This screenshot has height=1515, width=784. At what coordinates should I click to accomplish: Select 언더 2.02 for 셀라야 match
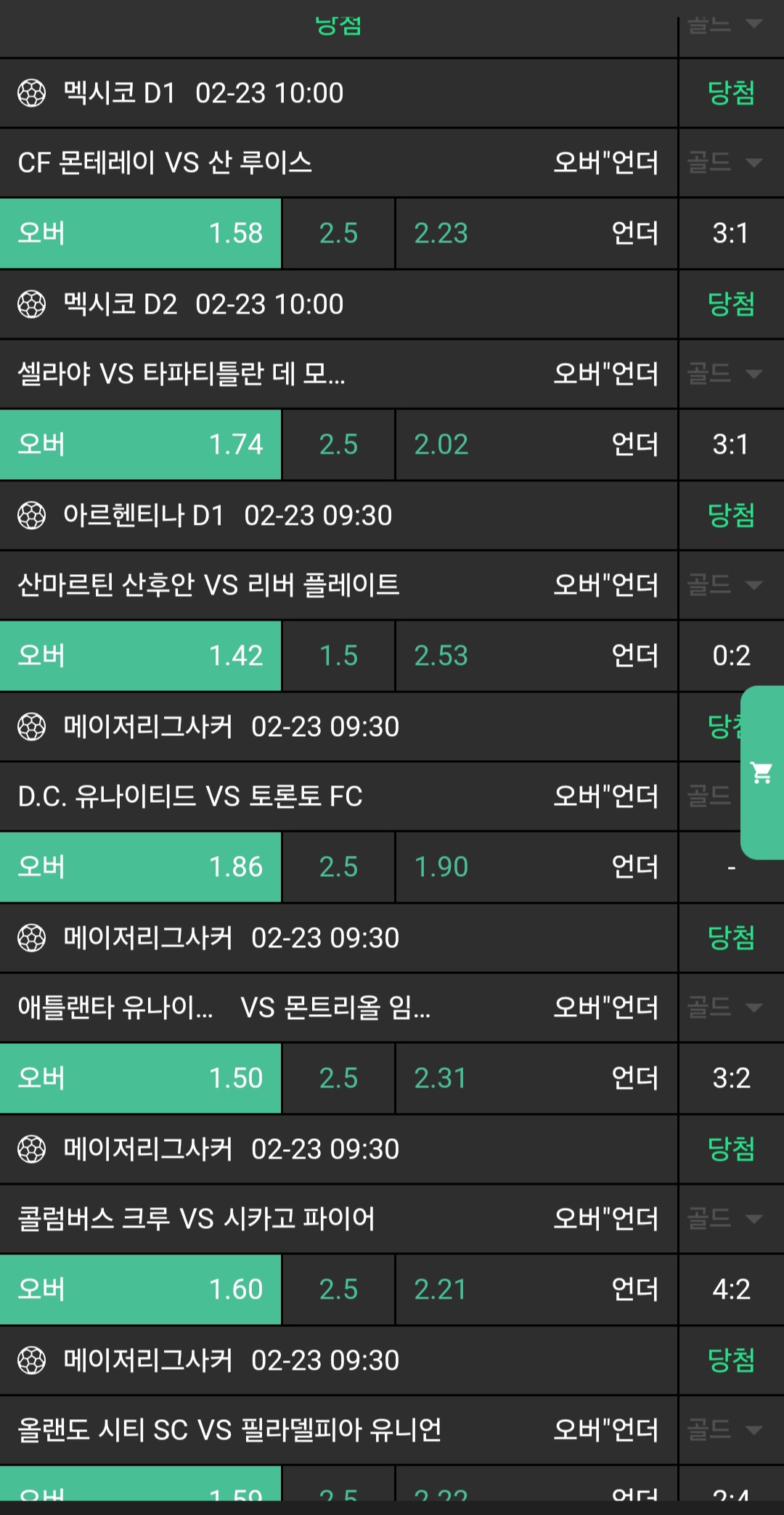pos(536,444)
